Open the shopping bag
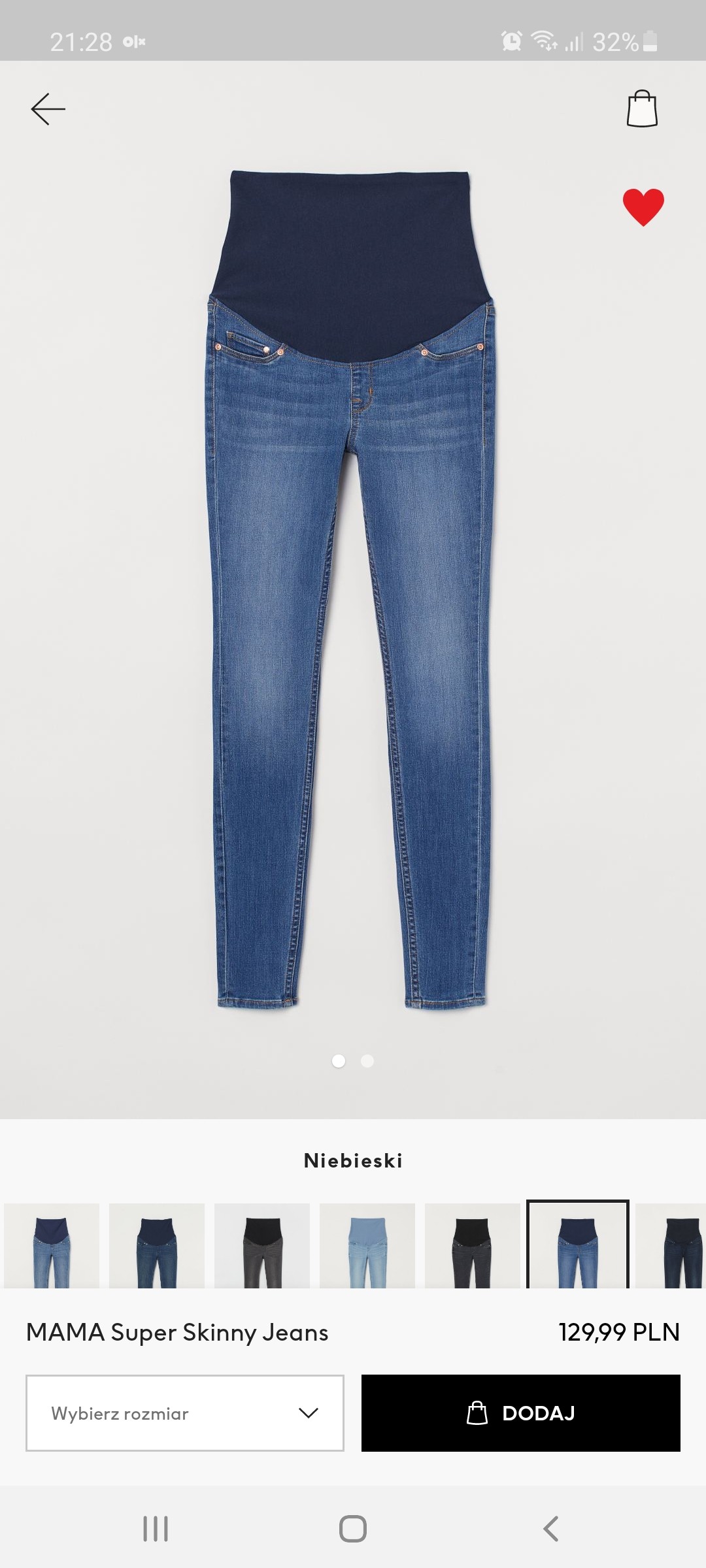 [642, 108]
